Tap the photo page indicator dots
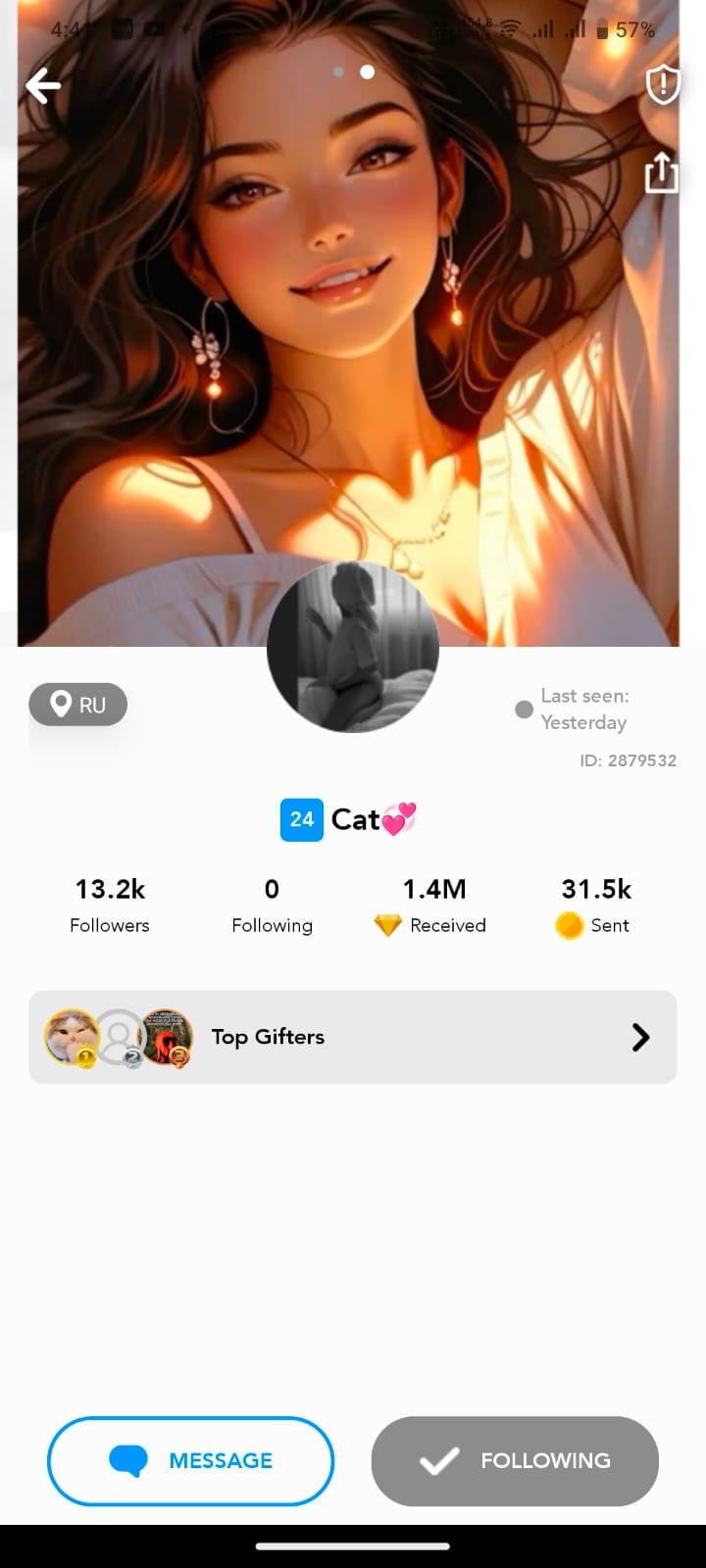This screenshot has height=1568, width=706. [353, 72]
